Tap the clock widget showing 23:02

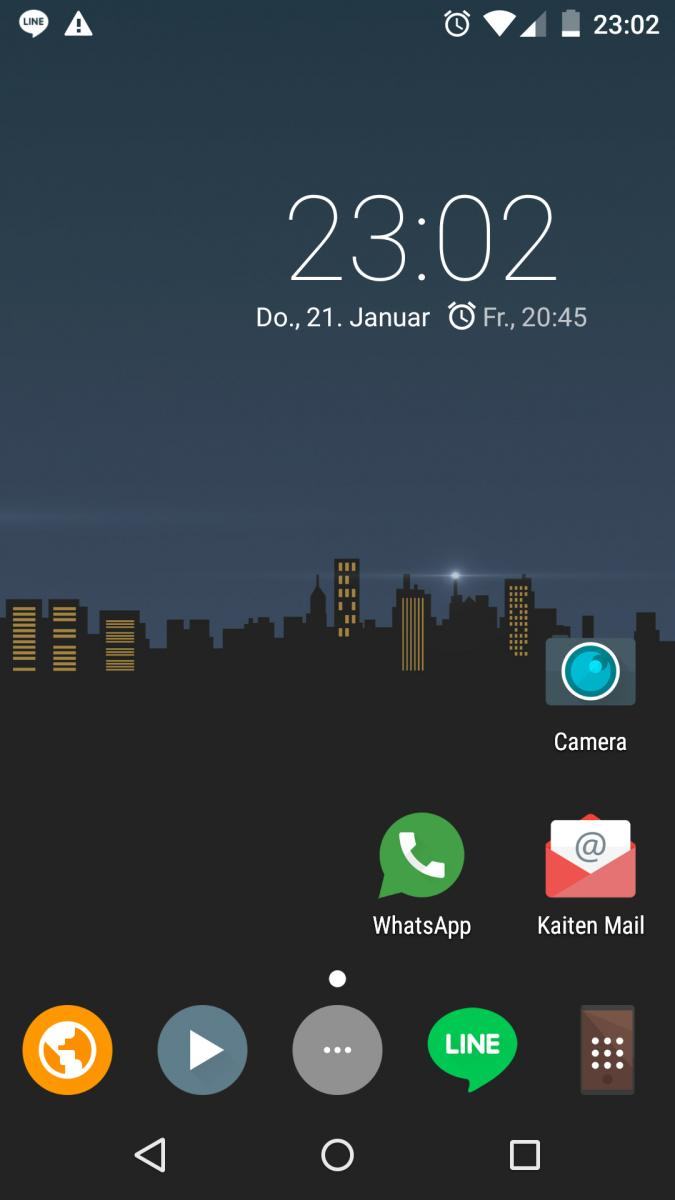pos(421,239)
